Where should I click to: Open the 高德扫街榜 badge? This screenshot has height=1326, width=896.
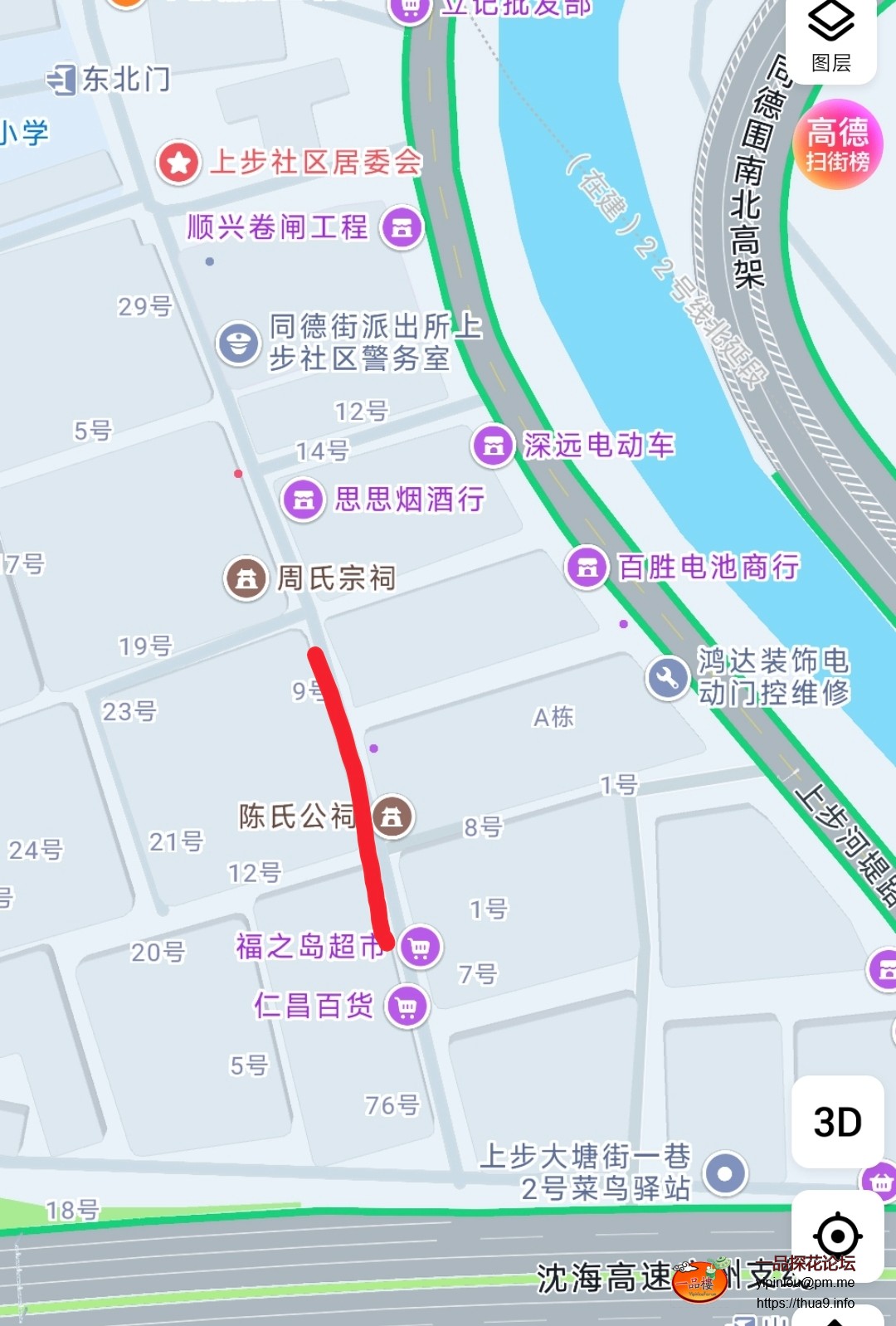coord(837,144)
